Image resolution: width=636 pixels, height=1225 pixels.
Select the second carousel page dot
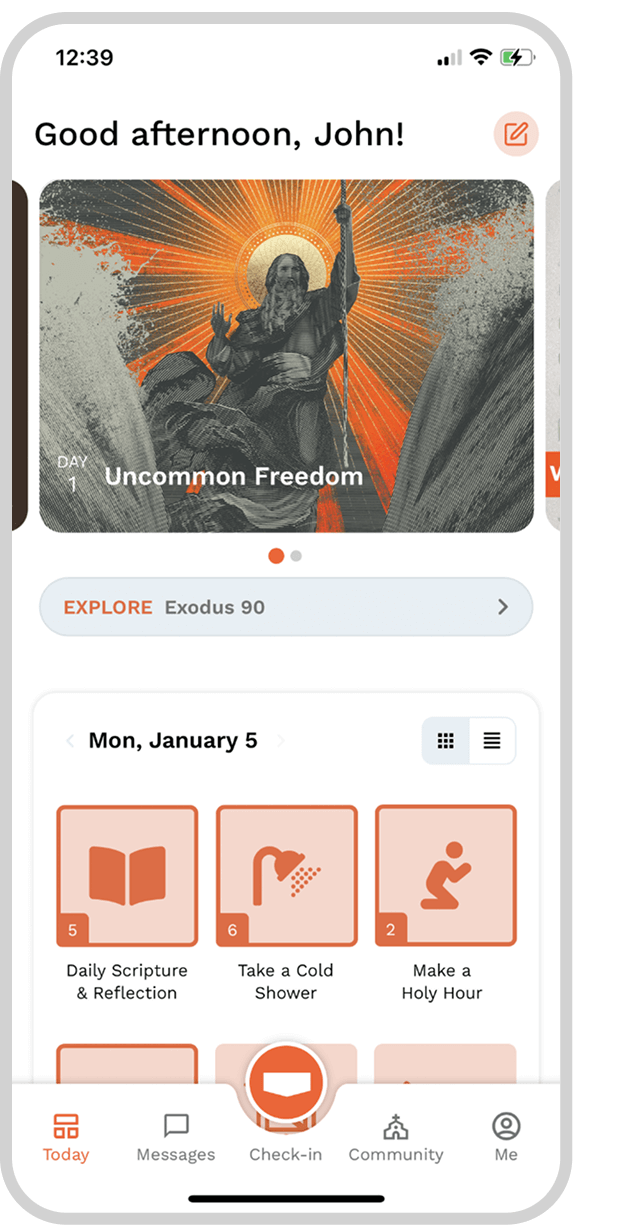coord(296,556)
